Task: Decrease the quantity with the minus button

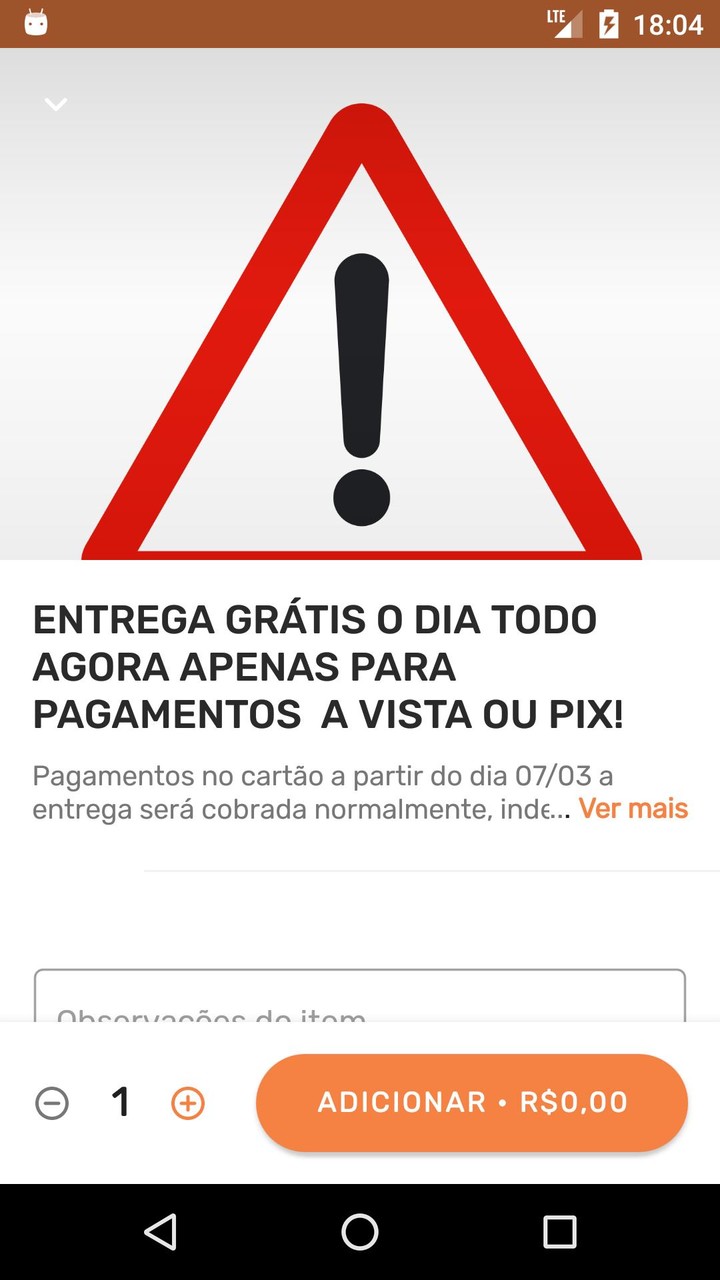Action: [x=52, y=1103]
